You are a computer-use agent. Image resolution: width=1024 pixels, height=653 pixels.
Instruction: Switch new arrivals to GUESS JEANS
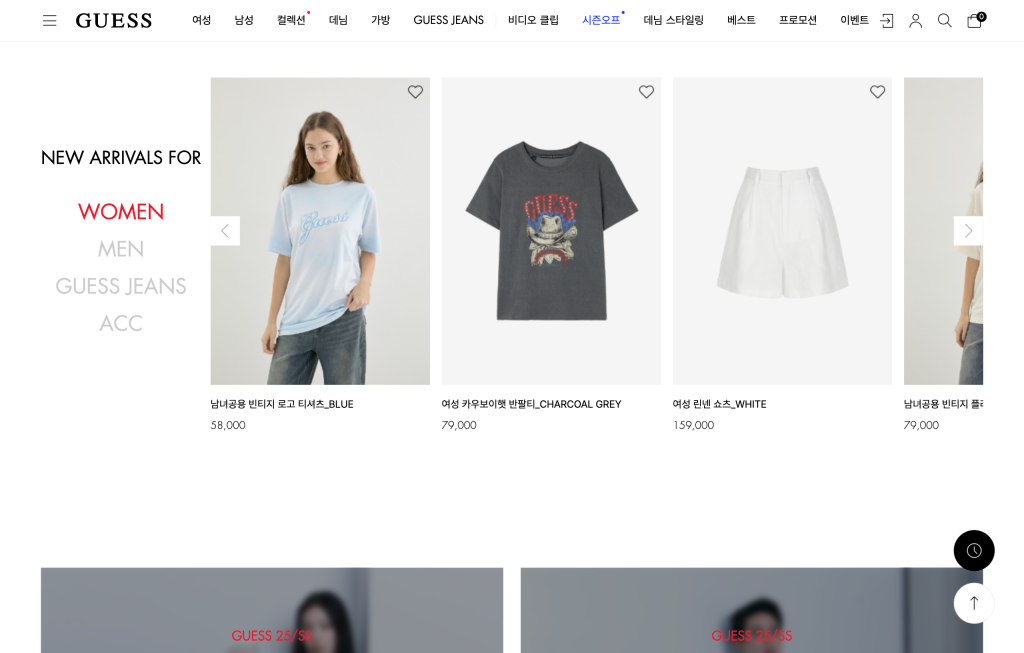[x=121, y=286]
